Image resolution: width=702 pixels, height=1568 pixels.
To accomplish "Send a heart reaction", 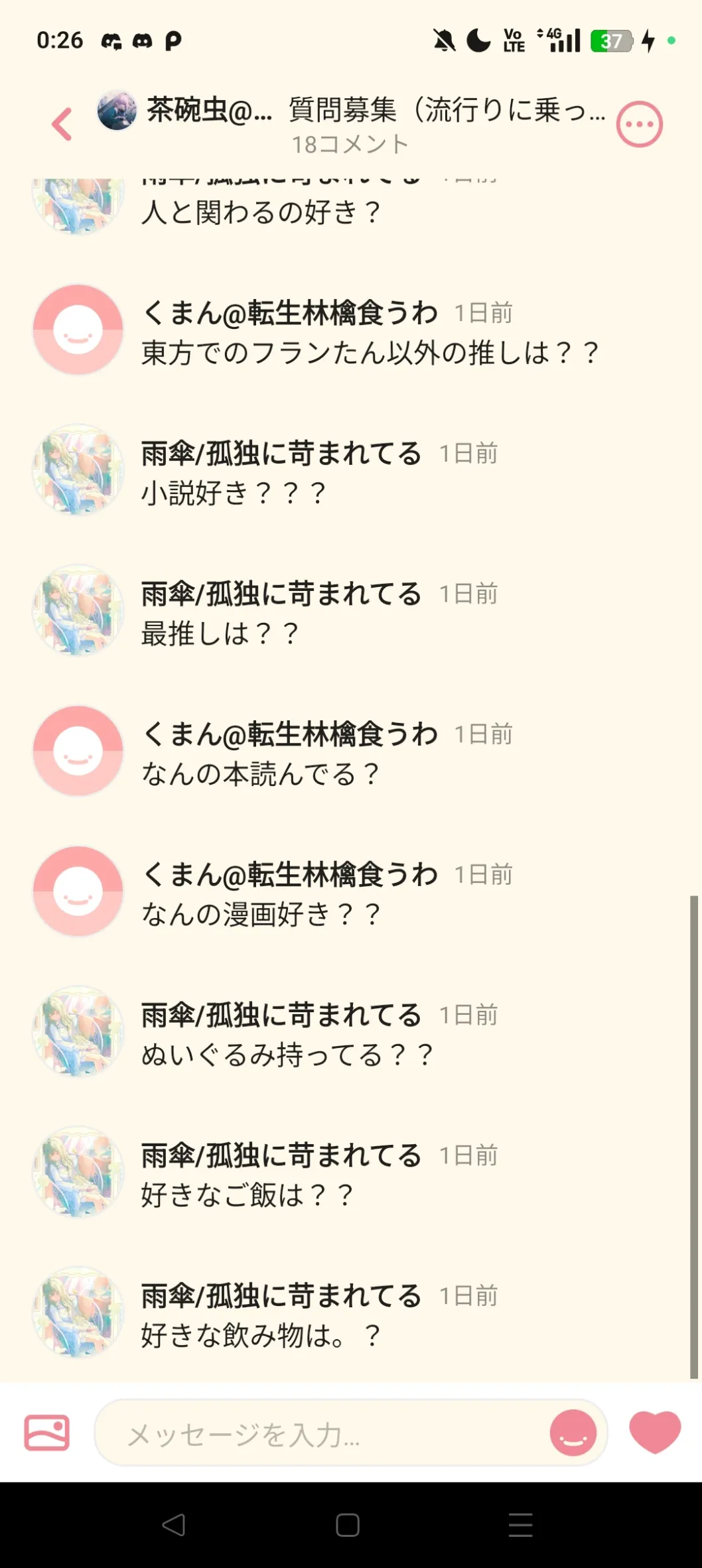I will coord(654,1433).
